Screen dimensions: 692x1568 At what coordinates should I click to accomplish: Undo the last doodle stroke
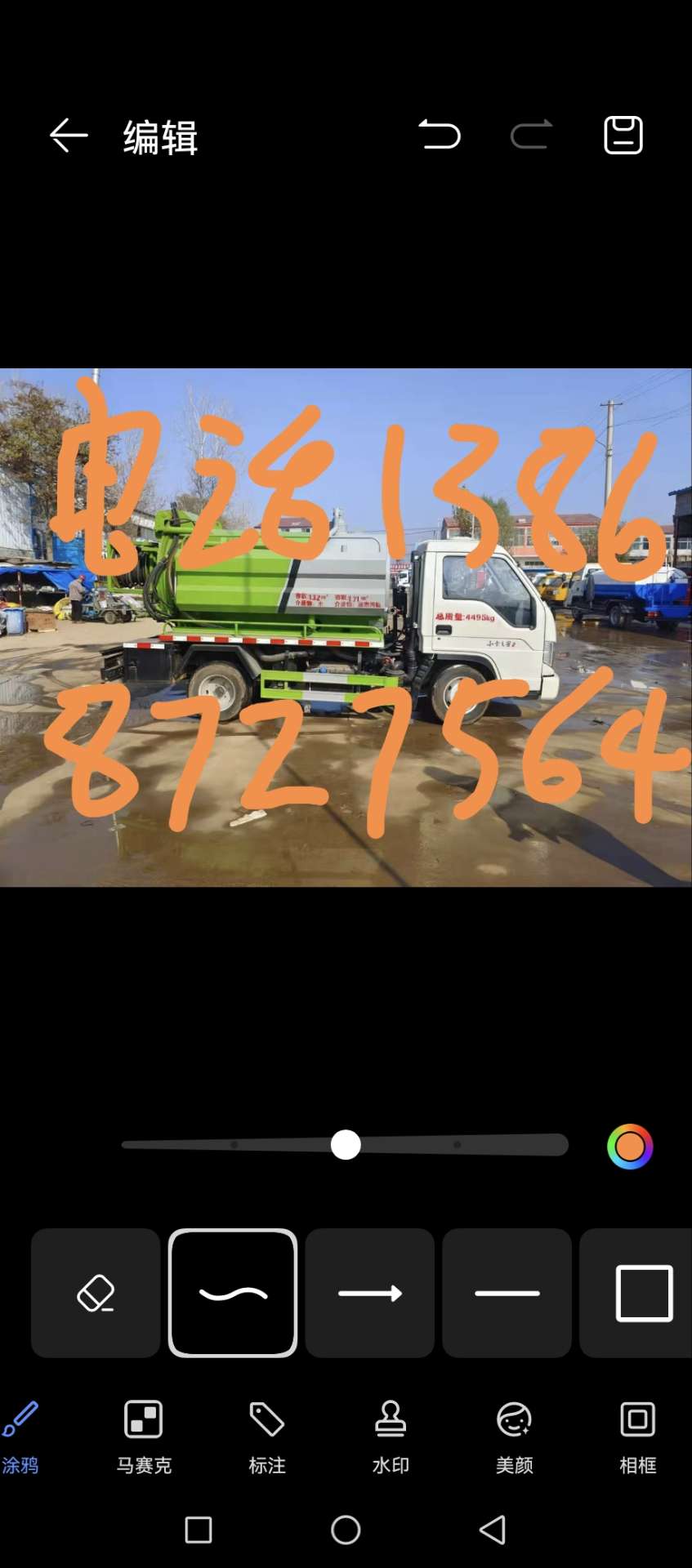tap(440, 135)
